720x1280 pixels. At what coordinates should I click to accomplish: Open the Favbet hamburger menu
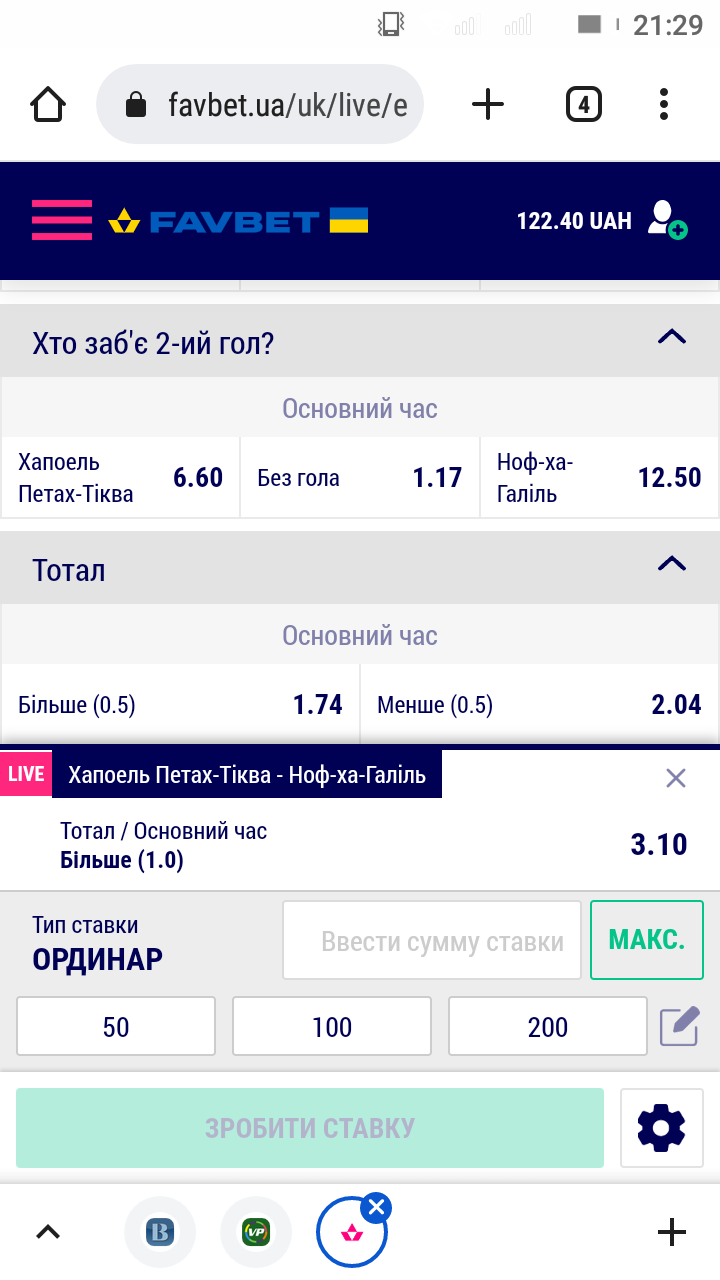[61, 220]
